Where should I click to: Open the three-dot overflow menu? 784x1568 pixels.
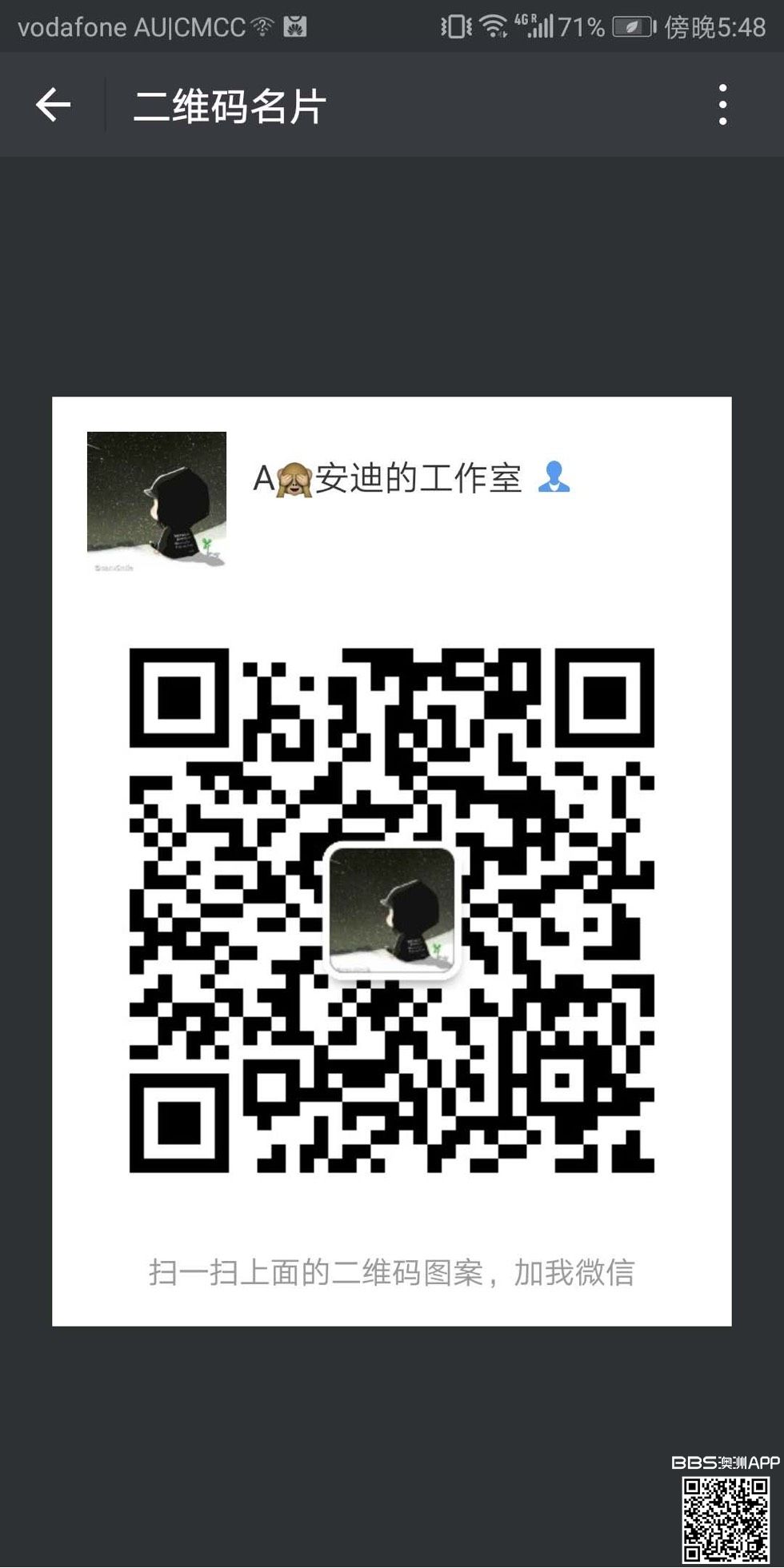click(x=722, y=106)
